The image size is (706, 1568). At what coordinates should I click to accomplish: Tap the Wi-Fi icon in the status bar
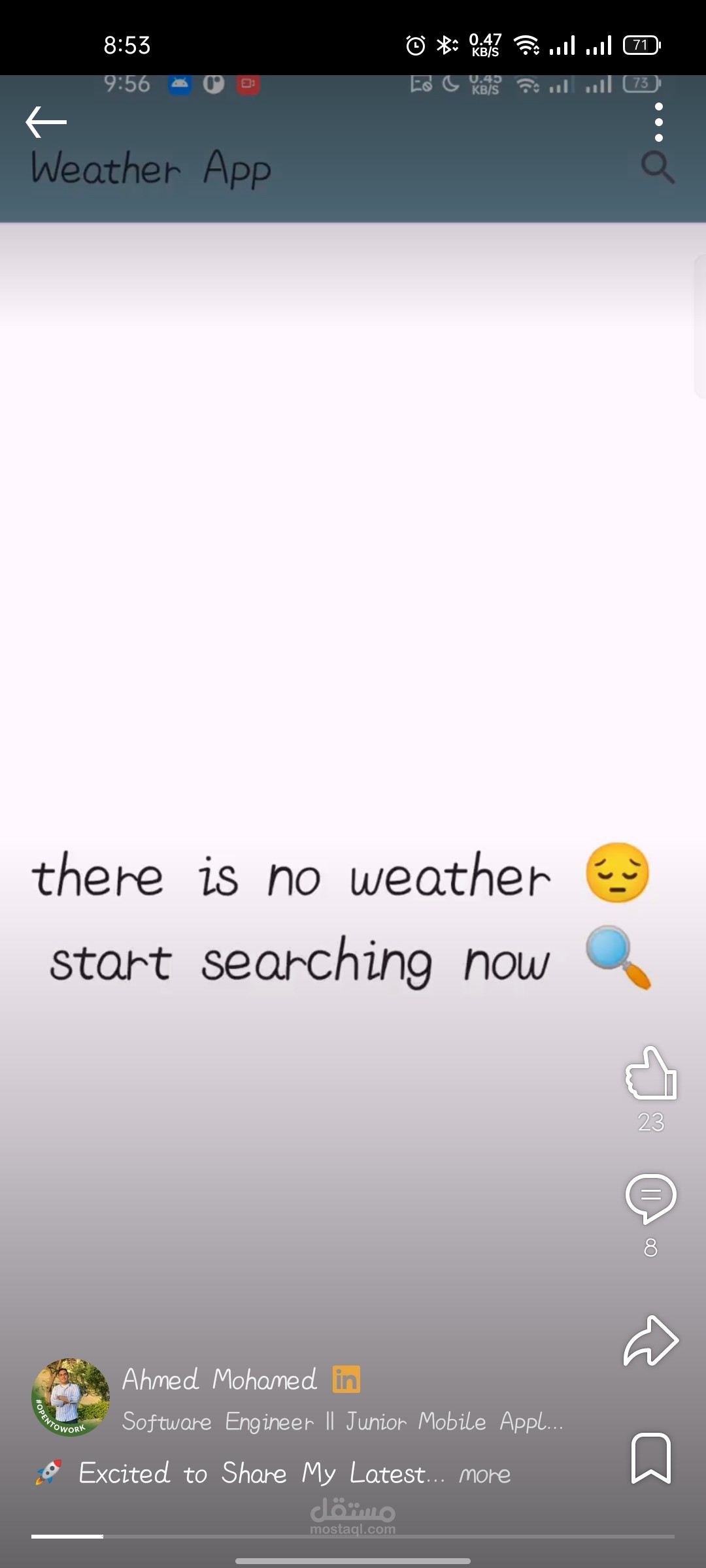[528, 44]
